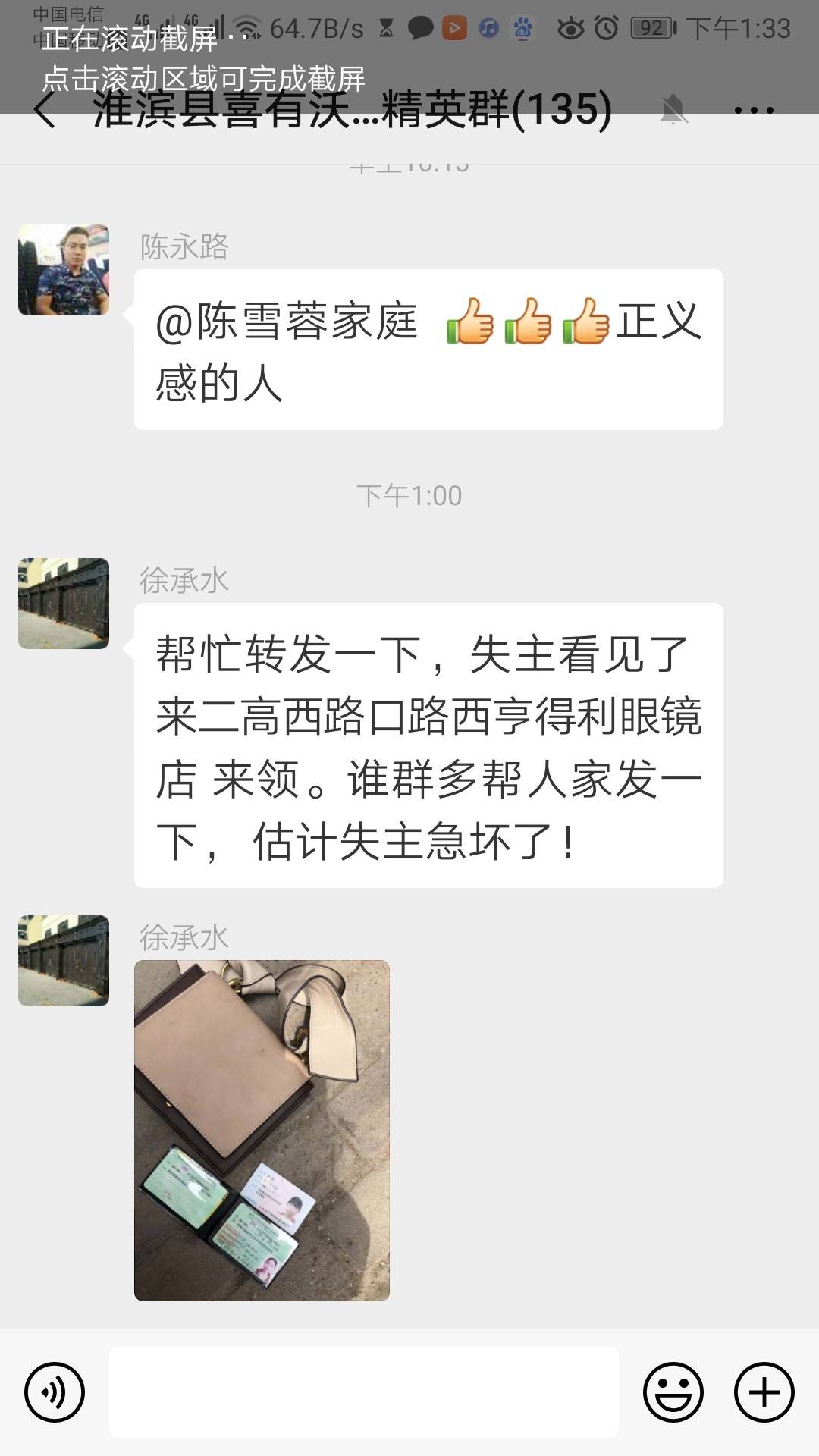Go back from the group chat
819x1456 pixels.
click(45, 111)
